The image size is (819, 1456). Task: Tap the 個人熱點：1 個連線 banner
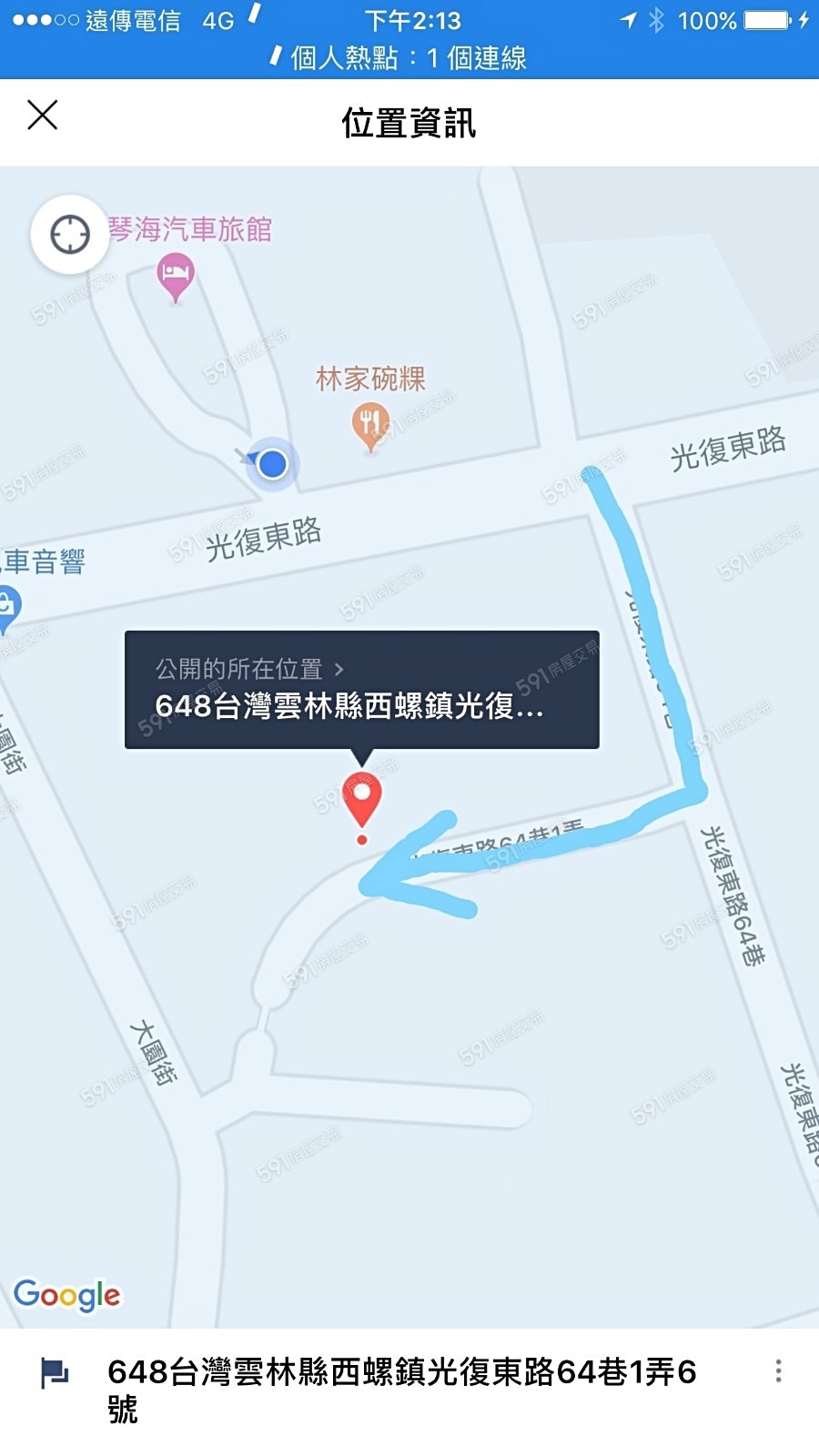coord(409,57)
